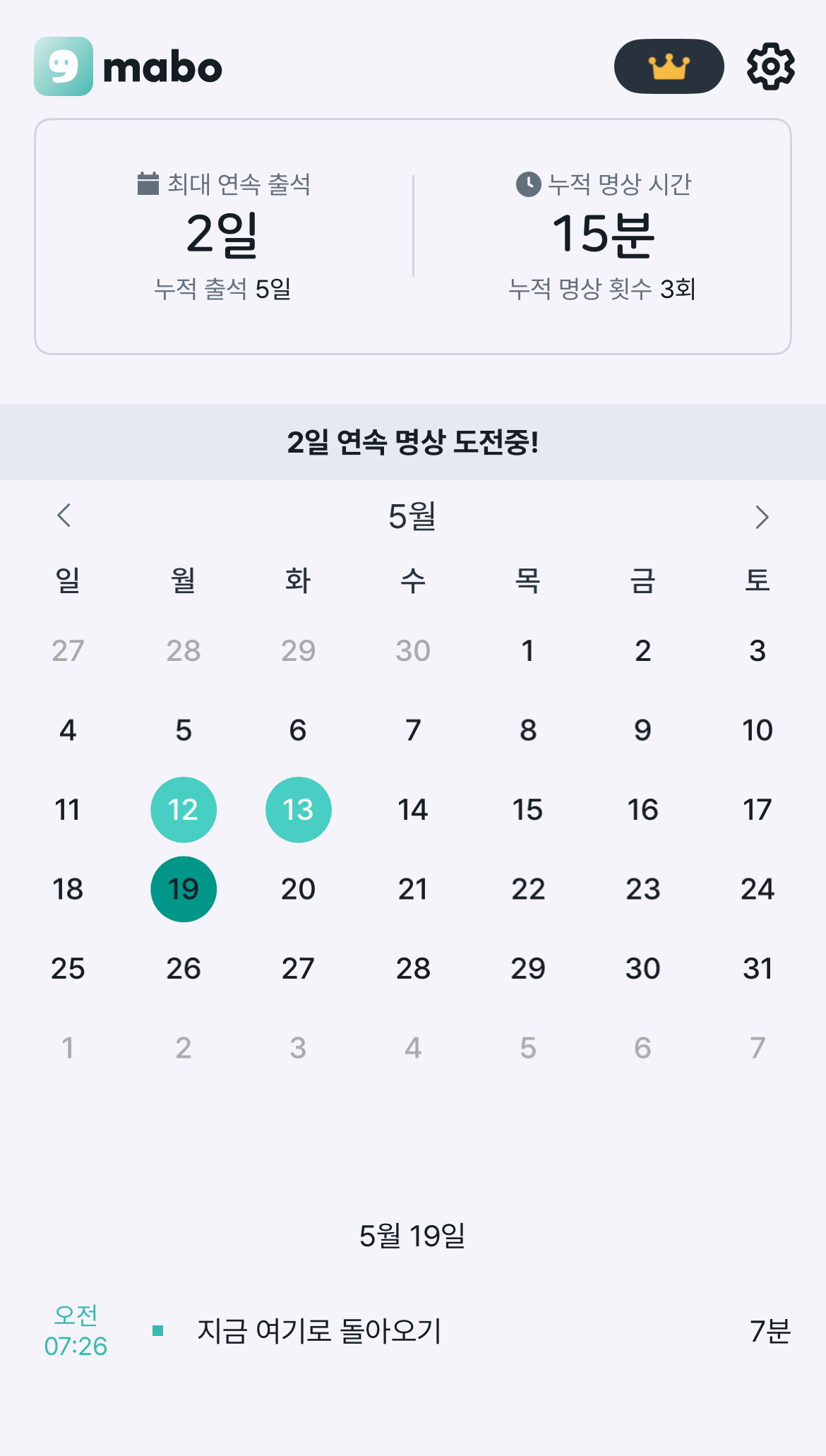Viewport: 826px width, 1456px height.
Task: Select May 13 on the calendar
Action: tap(298, 810)
